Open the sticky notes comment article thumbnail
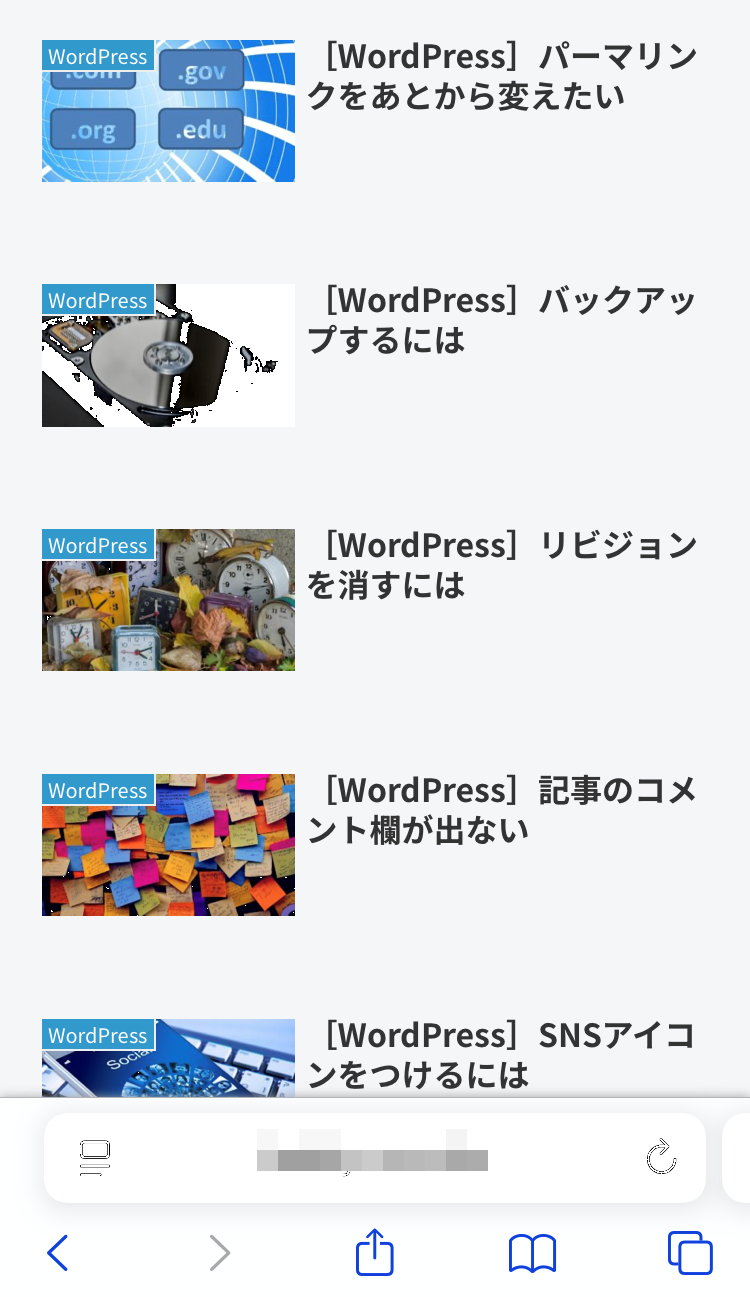 [x=168, y=845]
